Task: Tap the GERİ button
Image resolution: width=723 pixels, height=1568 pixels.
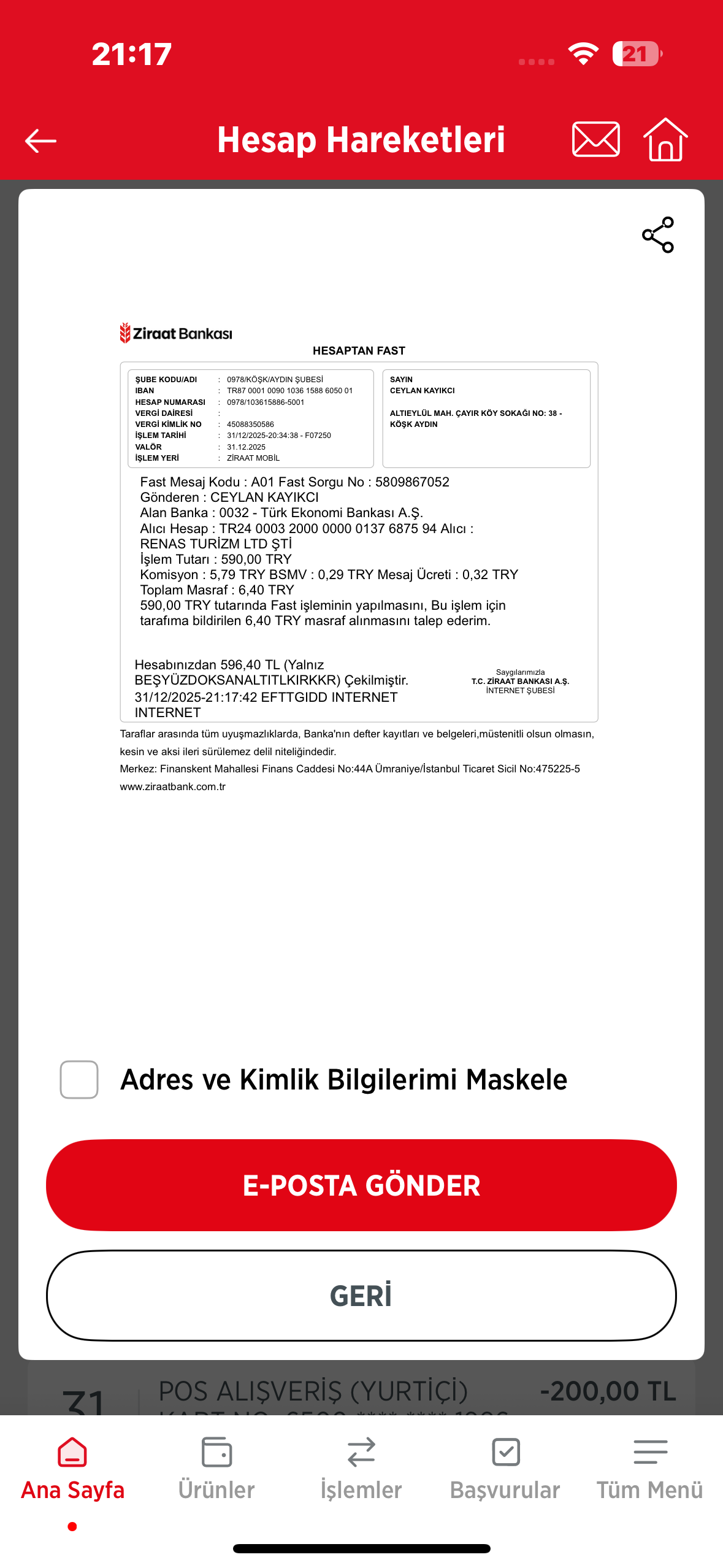Action: point(361,1295)
